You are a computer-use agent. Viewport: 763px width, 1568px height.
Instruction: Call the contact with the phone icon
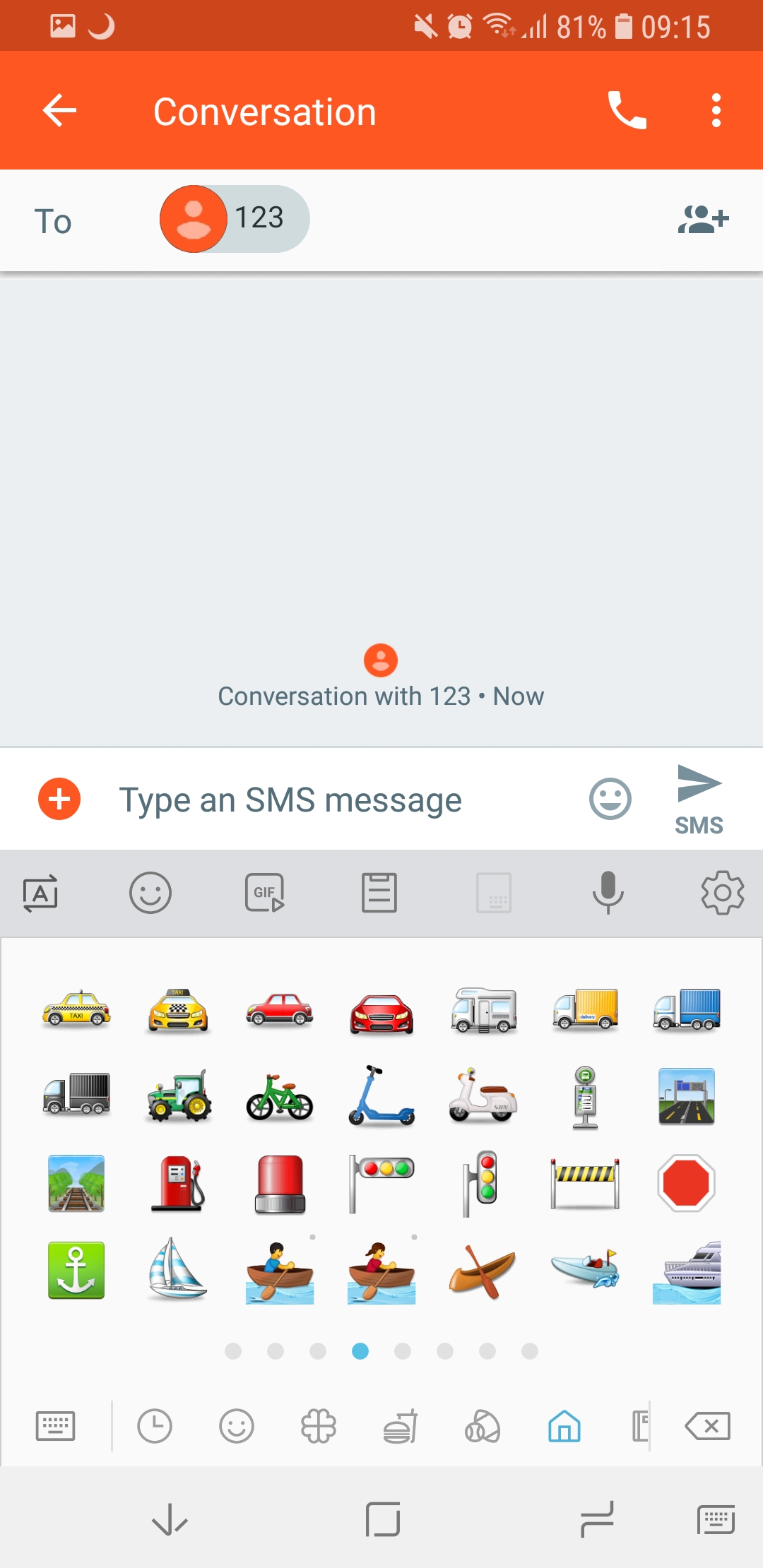tap(627, 111)
